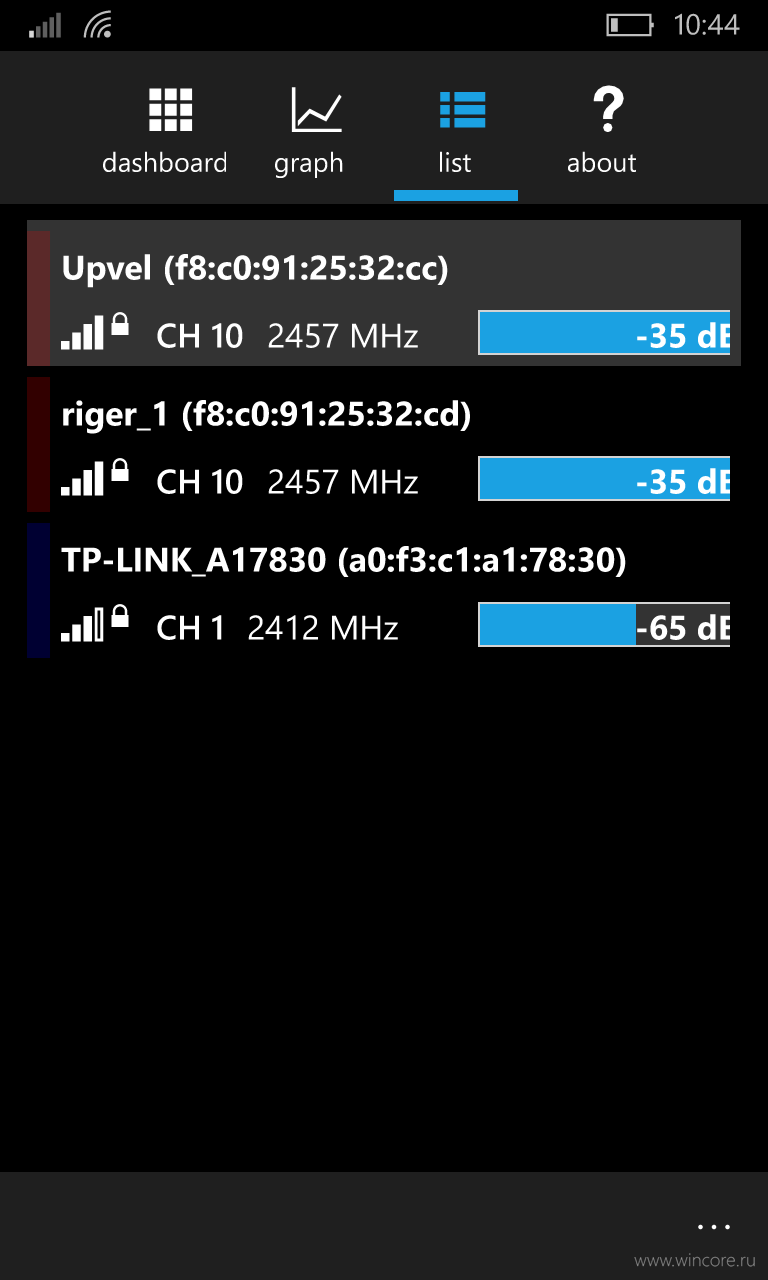Select the Upvel network row

(x=384, y=293)
